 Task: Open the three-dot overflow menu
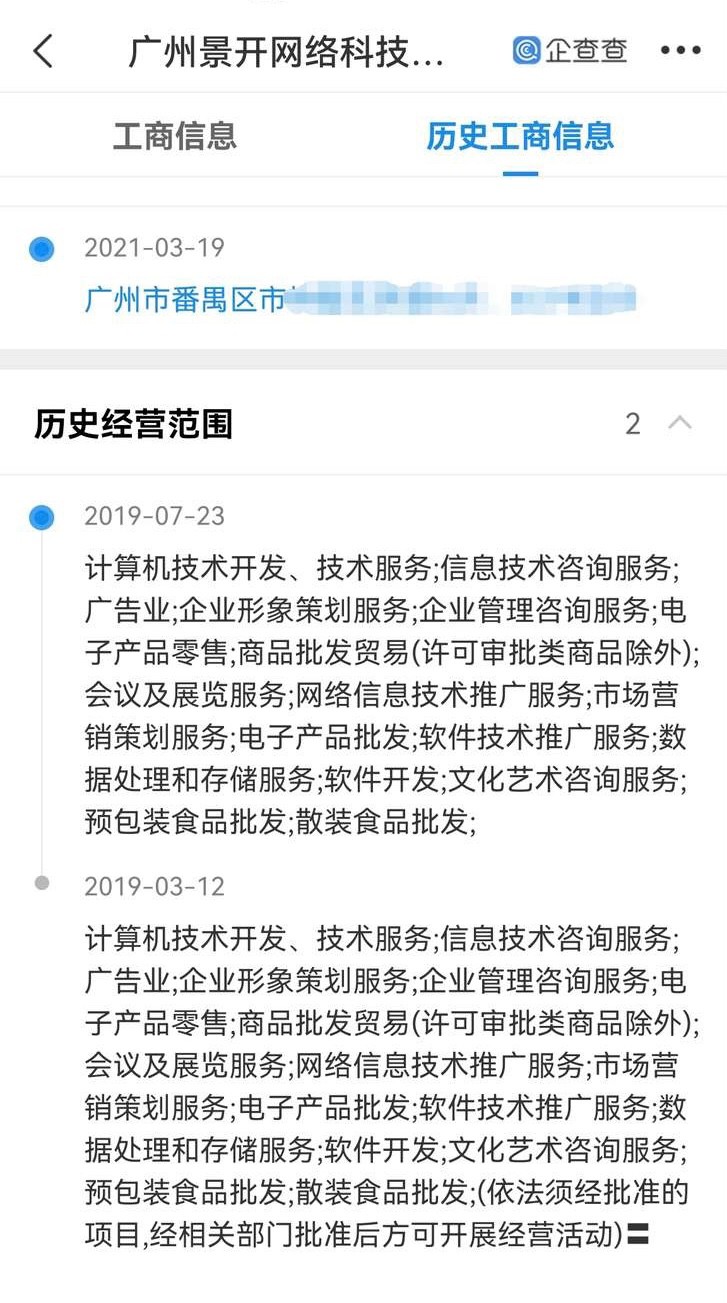(x=681, y=50)
